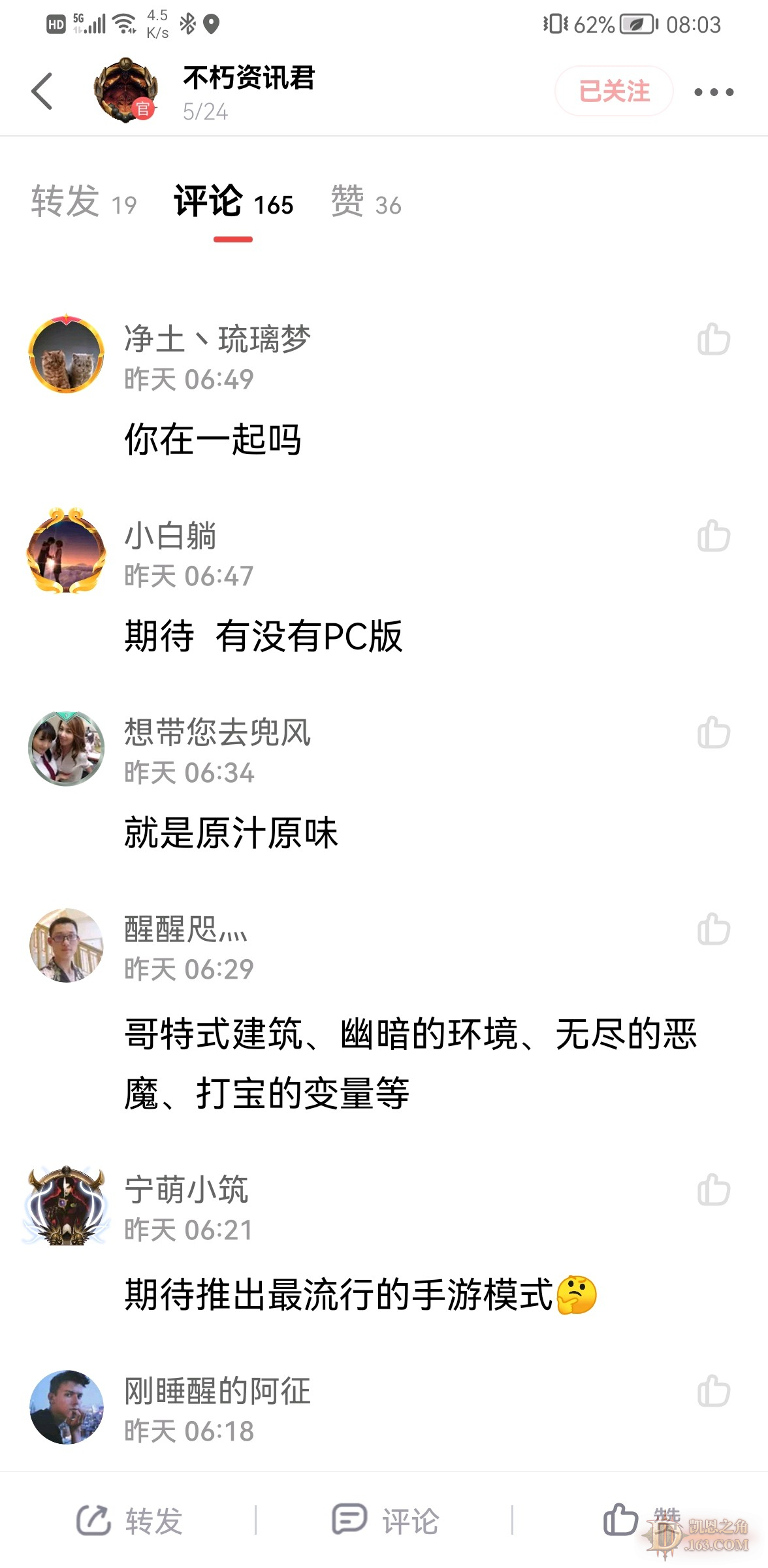
Task: Open 不朽资讯君's profile avatar
Action: [125, 91]
